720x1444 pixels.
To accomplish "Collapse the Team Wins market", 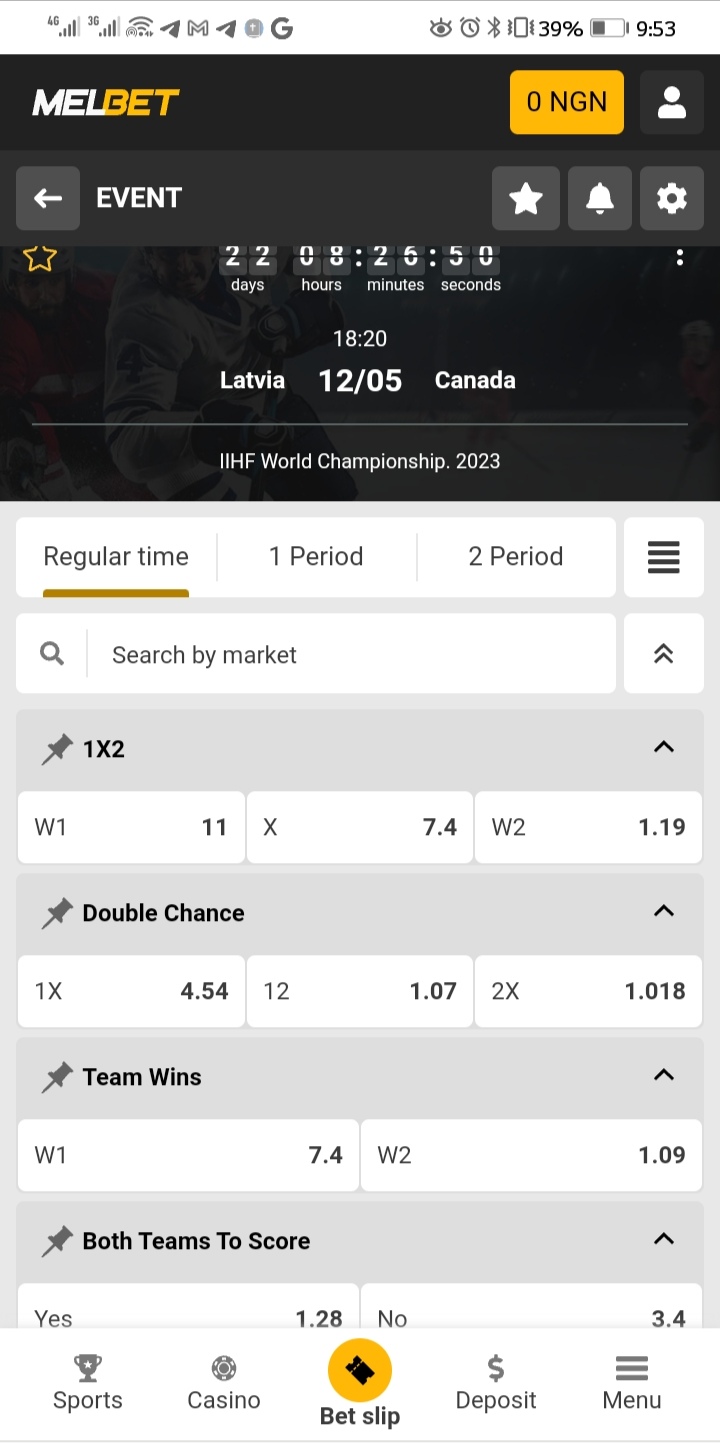I will click(x=664, y=1075).
